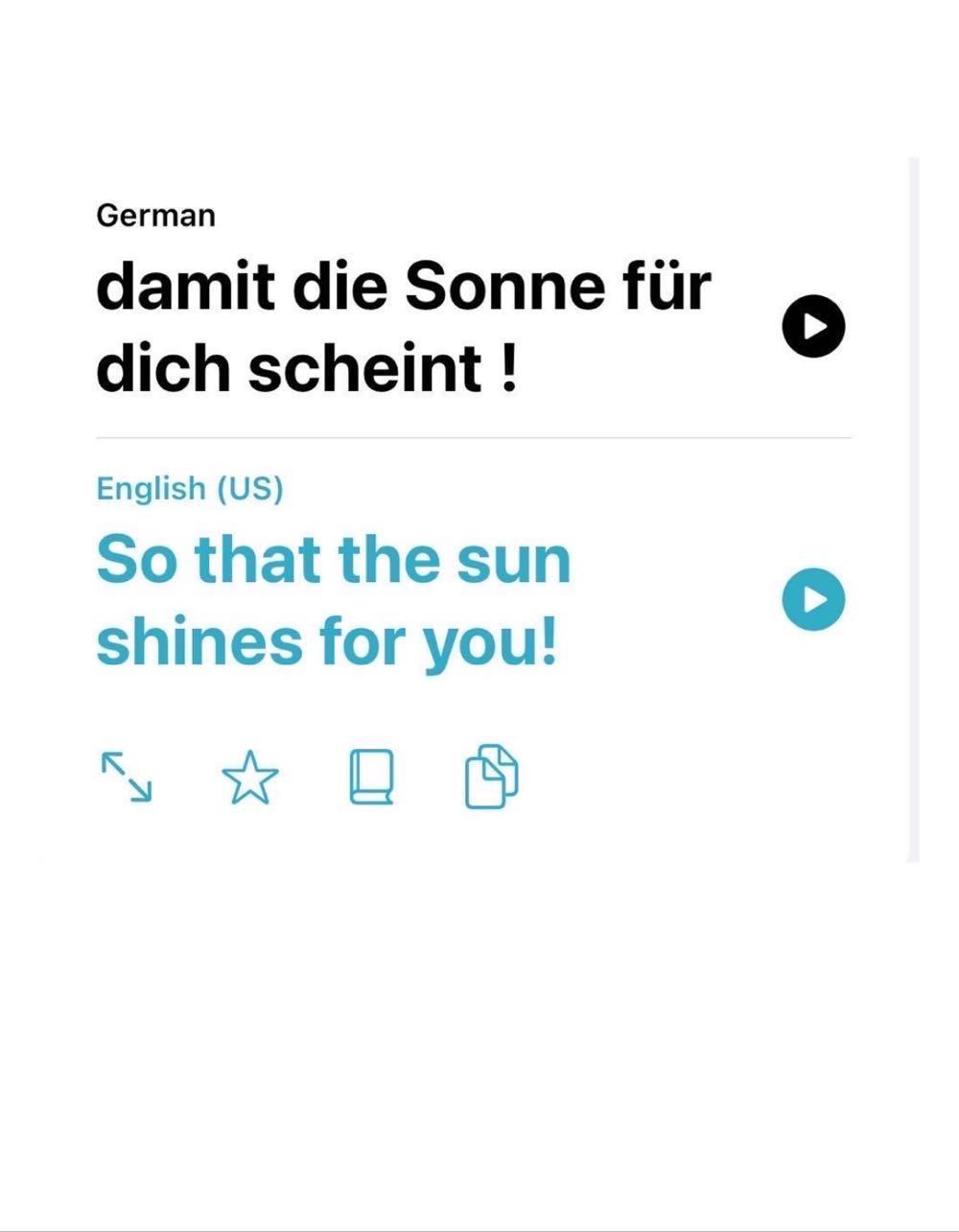The width and height of the screenshot is (959, 1232).
Task: Copy the English translation
Action: (491, 776)
